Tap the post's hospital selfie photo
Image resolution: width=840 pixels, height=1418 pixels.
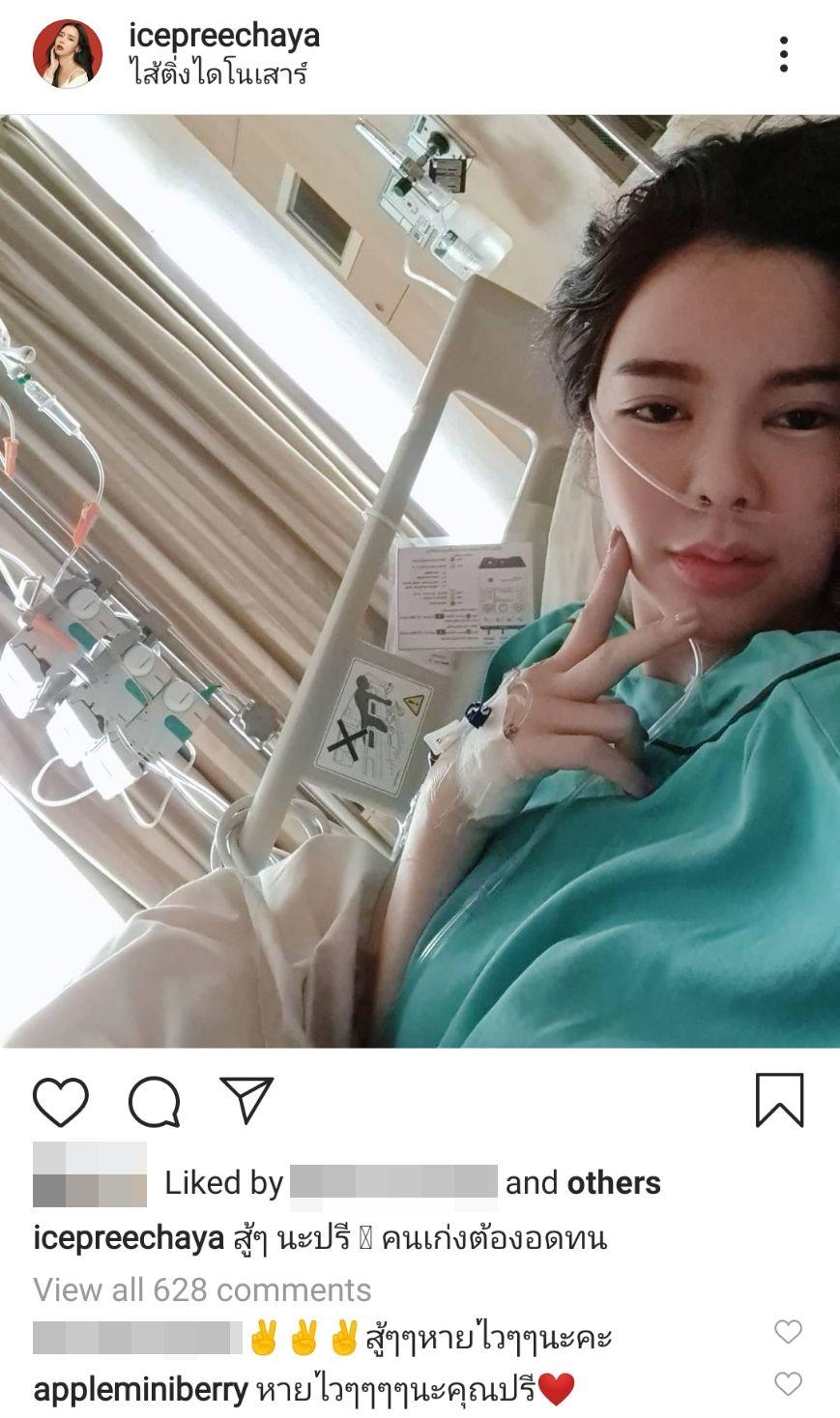click(420, 580)
